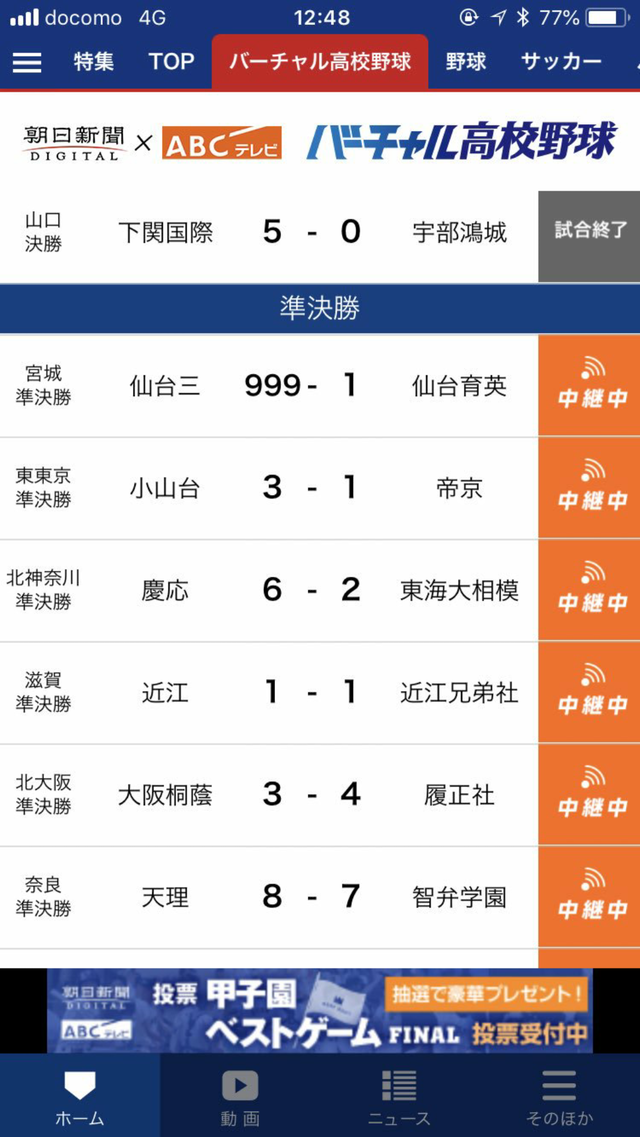Image resolution: width=640 pixels, height=1137 pixels.
Task: Open the 甲子園ベストゲーム voting banner
Action: [320, 1010]
